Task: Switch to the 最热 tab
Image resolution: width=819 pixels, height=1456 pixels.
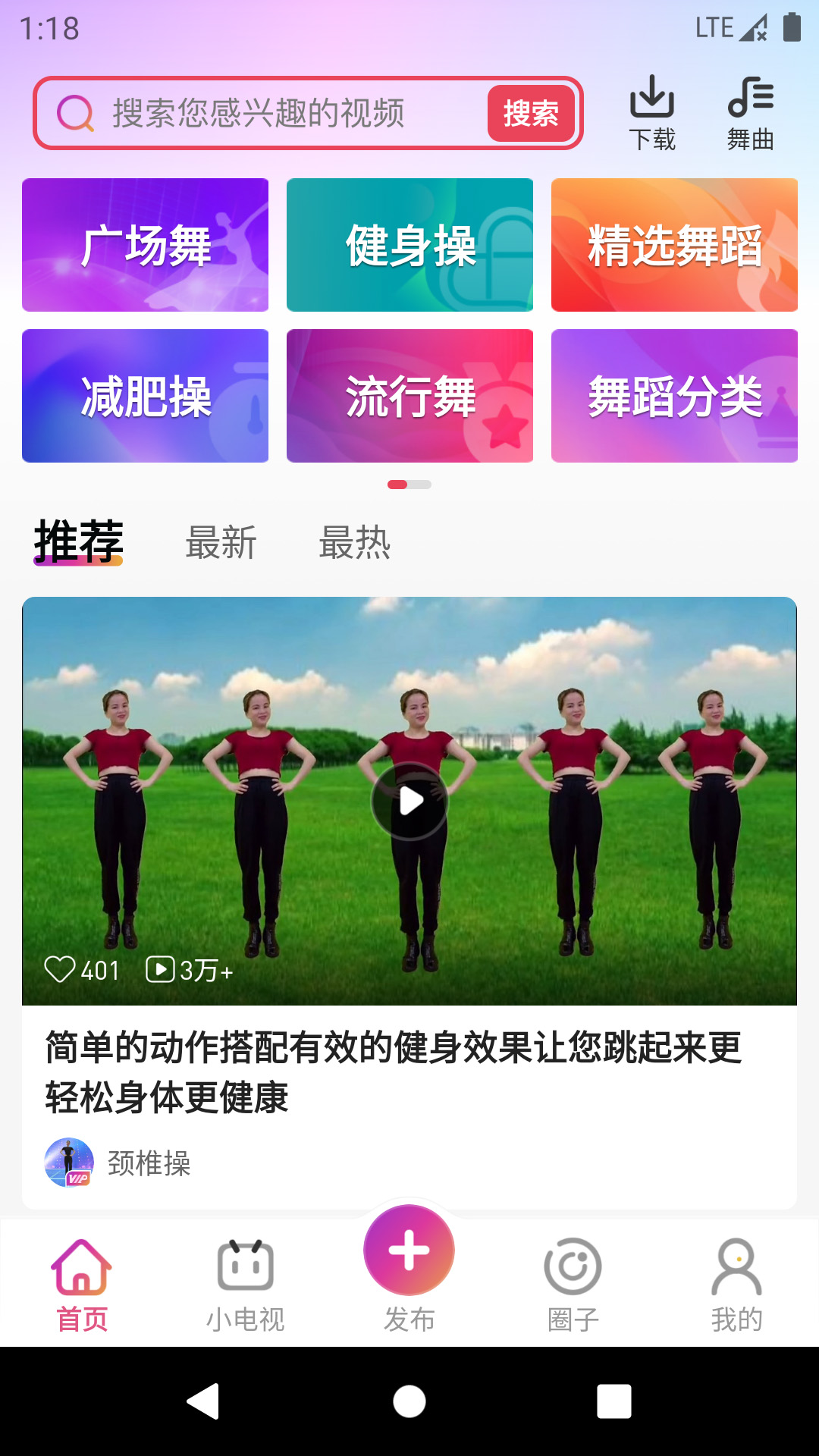Action: 355,543
